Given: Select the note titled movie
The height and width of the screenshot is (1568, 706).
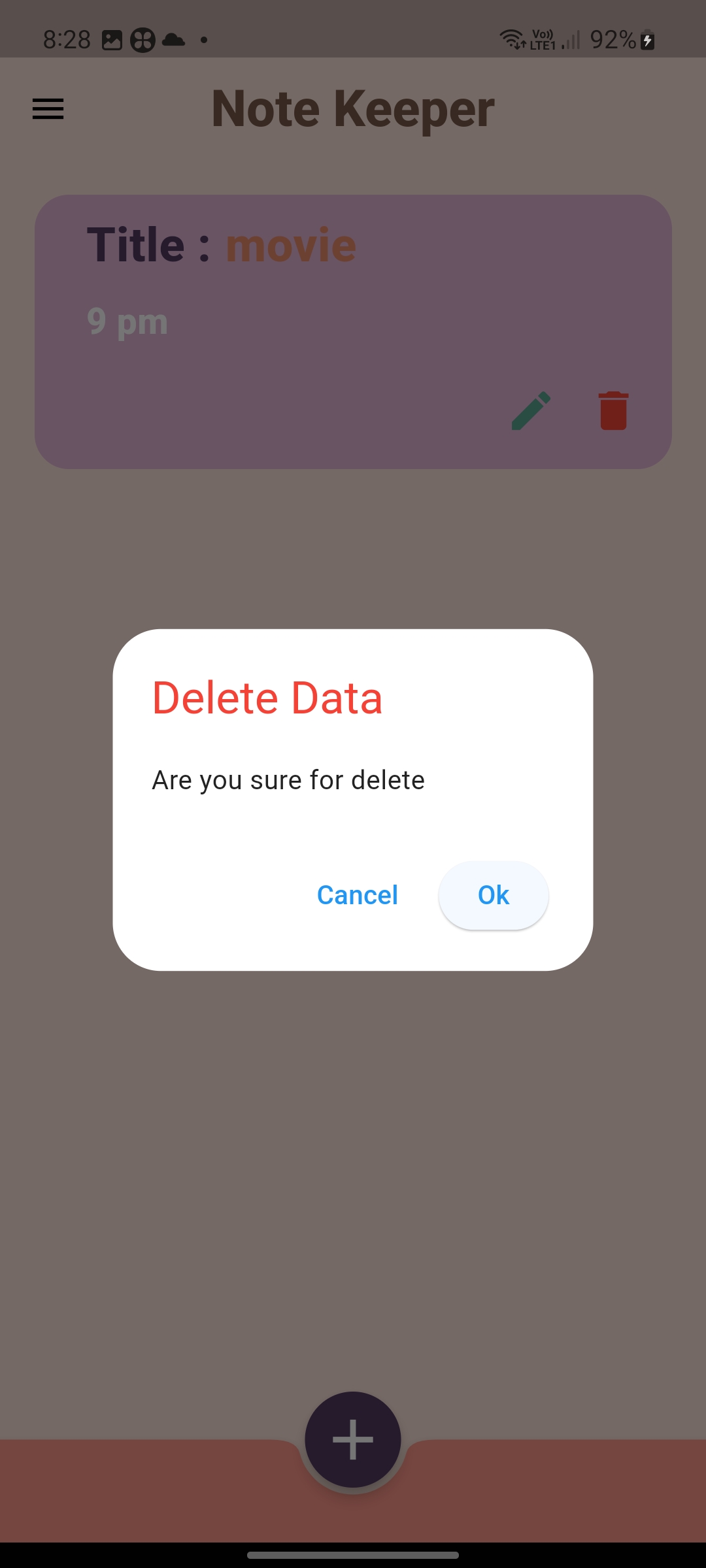Looking at the screenshot, I should pos(290,245).
